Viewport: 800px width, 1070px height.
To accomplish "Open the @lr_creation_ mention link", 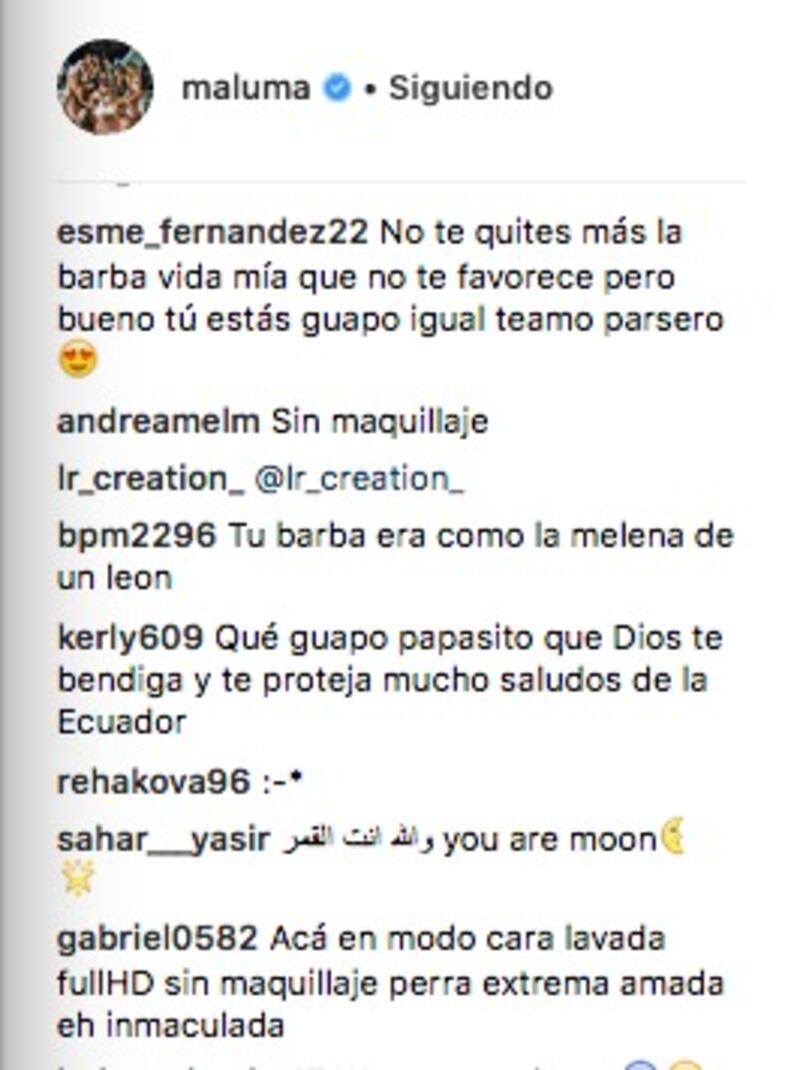I will click(x=358, y=479).
